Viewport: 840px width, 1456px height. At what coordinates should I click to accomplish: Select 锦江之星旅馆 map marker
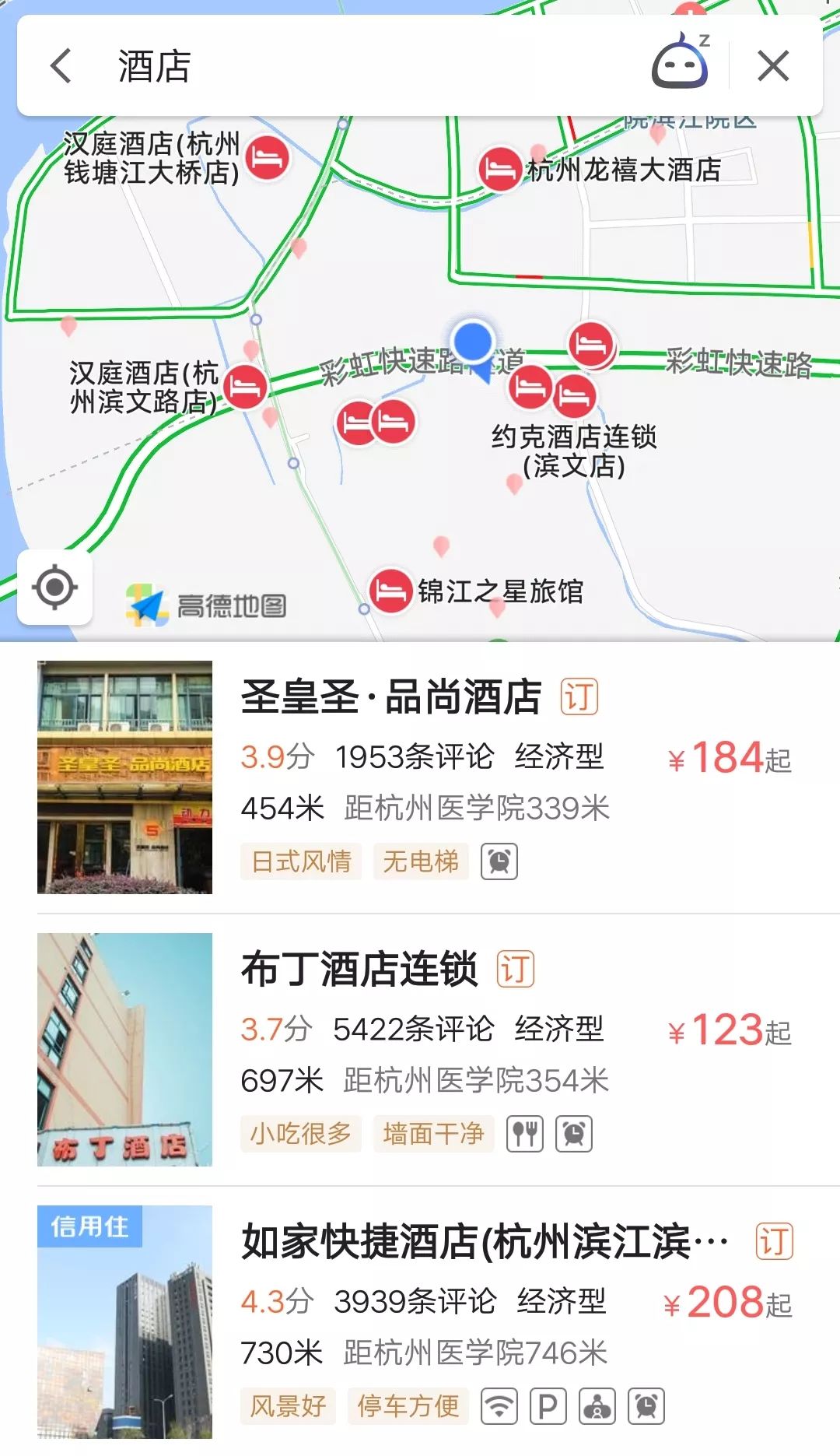[x=390, y=591]
